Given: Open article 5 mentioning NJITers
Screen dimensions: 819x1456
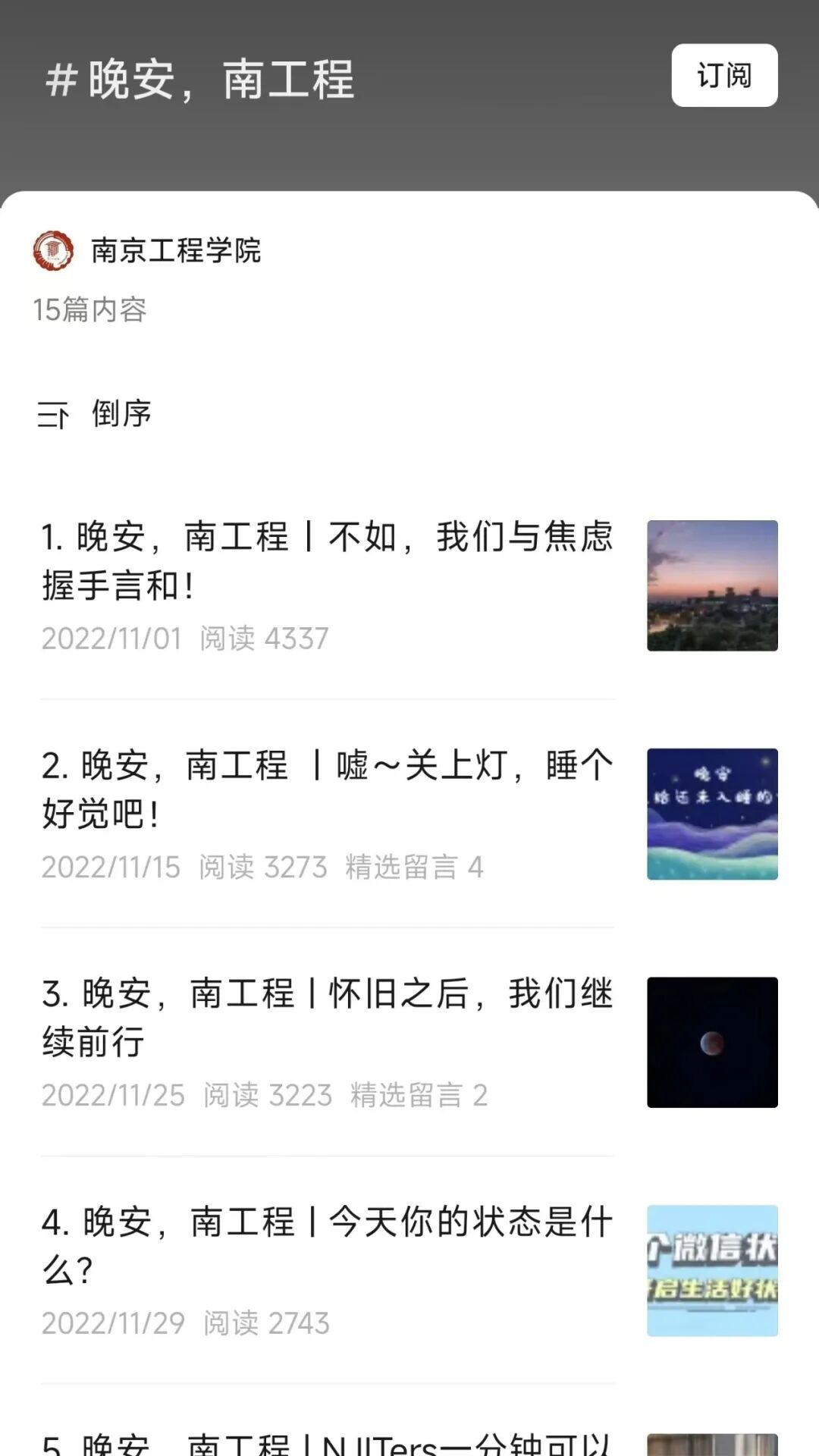Looking at the screenshot, I should 327,1441.
